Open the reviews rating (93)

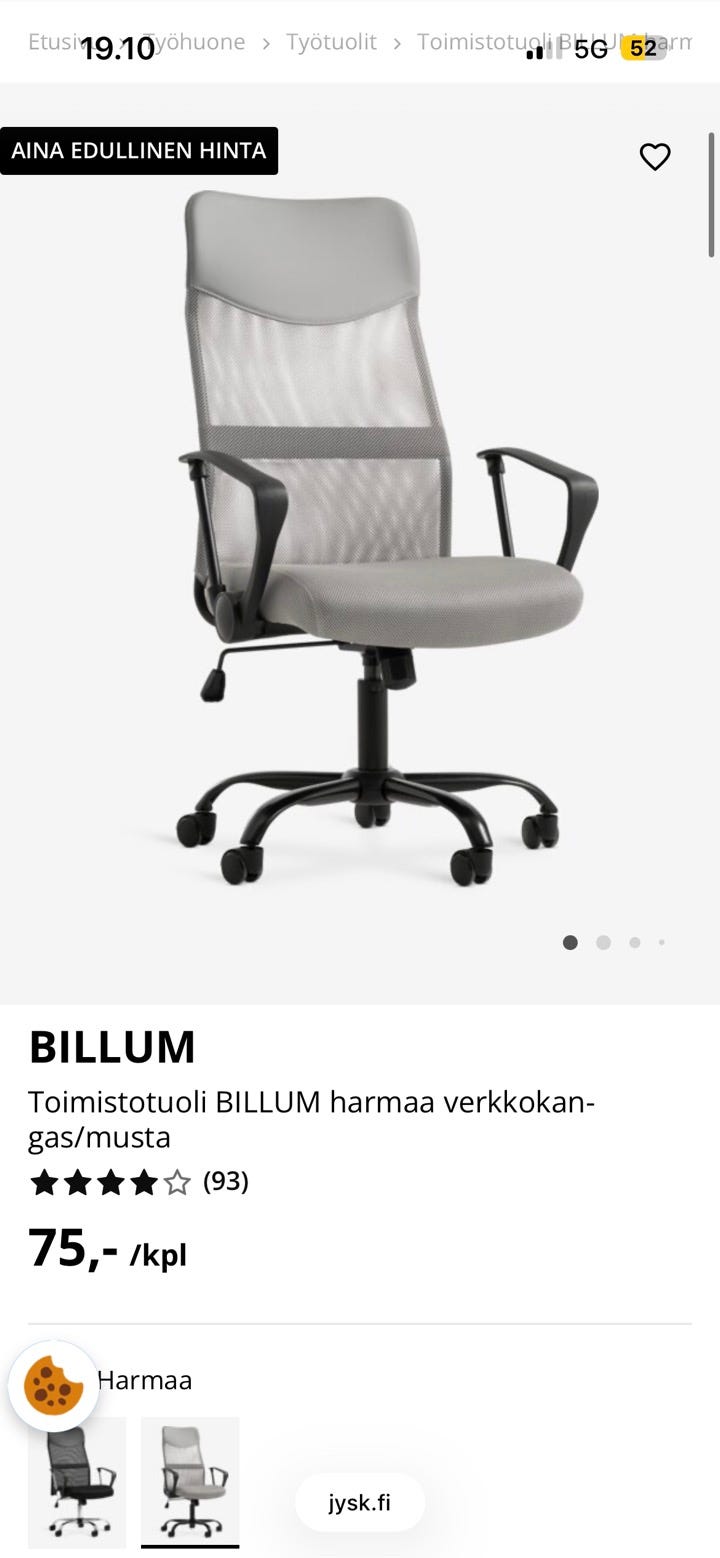(140, 1183)
